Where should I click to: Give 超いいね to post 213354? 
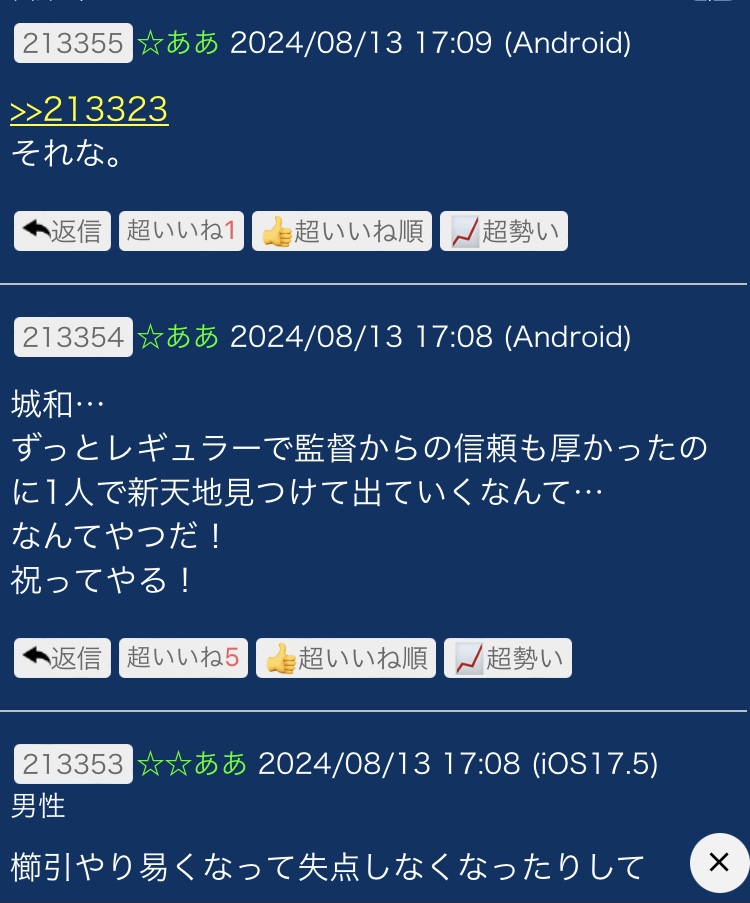[183, 658]
